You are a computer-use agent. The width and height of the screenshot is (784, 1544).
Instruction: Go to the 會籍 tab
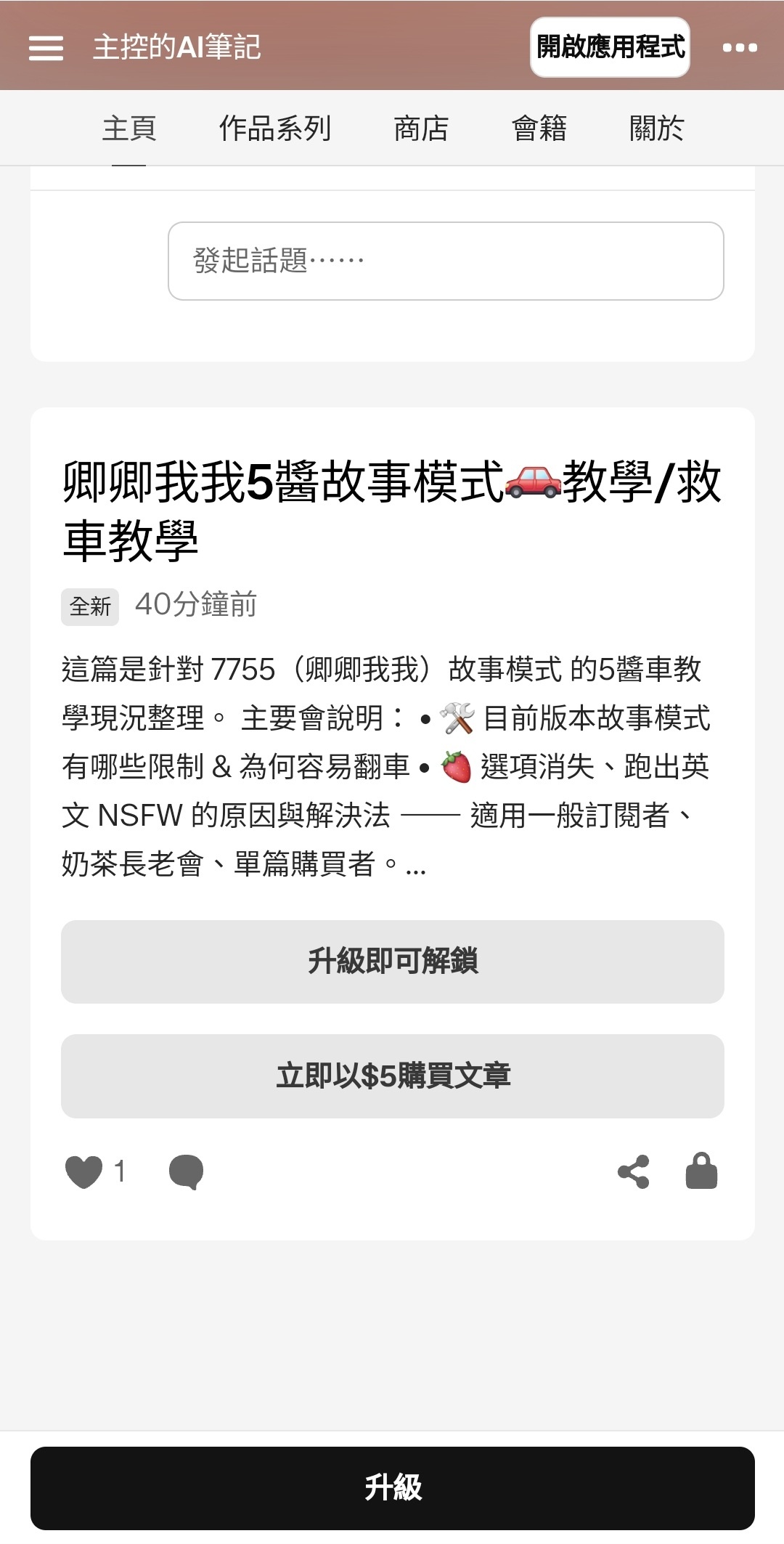click(x=539, y=129)
